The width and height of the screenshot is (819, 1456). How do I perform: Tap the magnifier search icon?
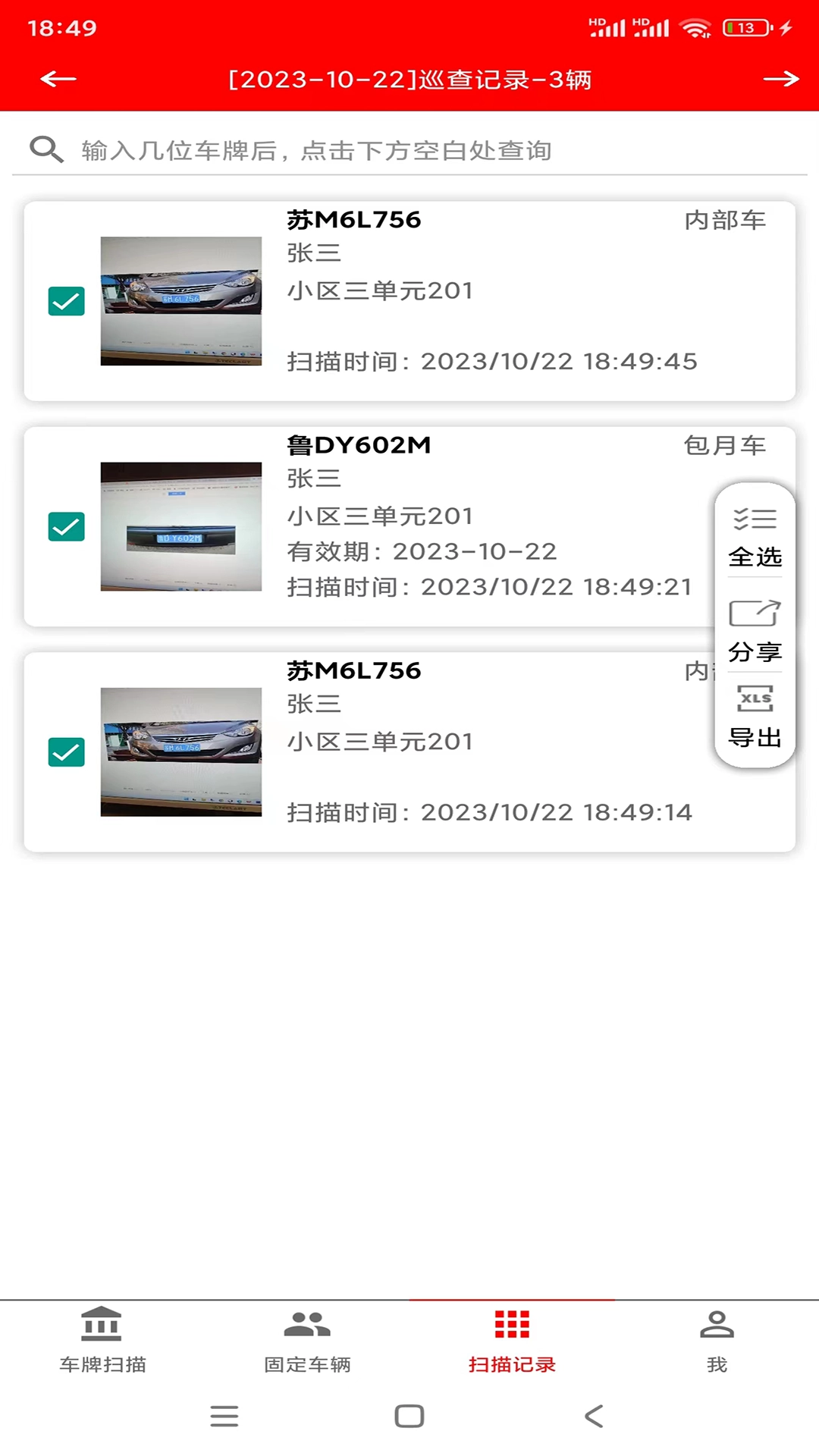(47, 149)
